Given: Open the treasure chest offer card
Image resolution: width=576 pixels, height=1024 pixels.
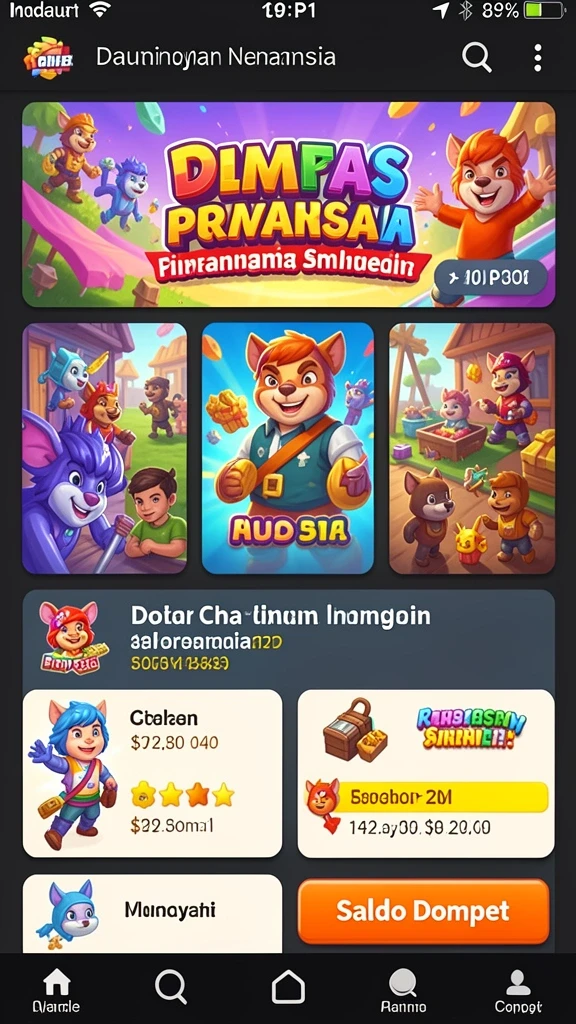Looking at the screenshot, I should pos(426,773).
